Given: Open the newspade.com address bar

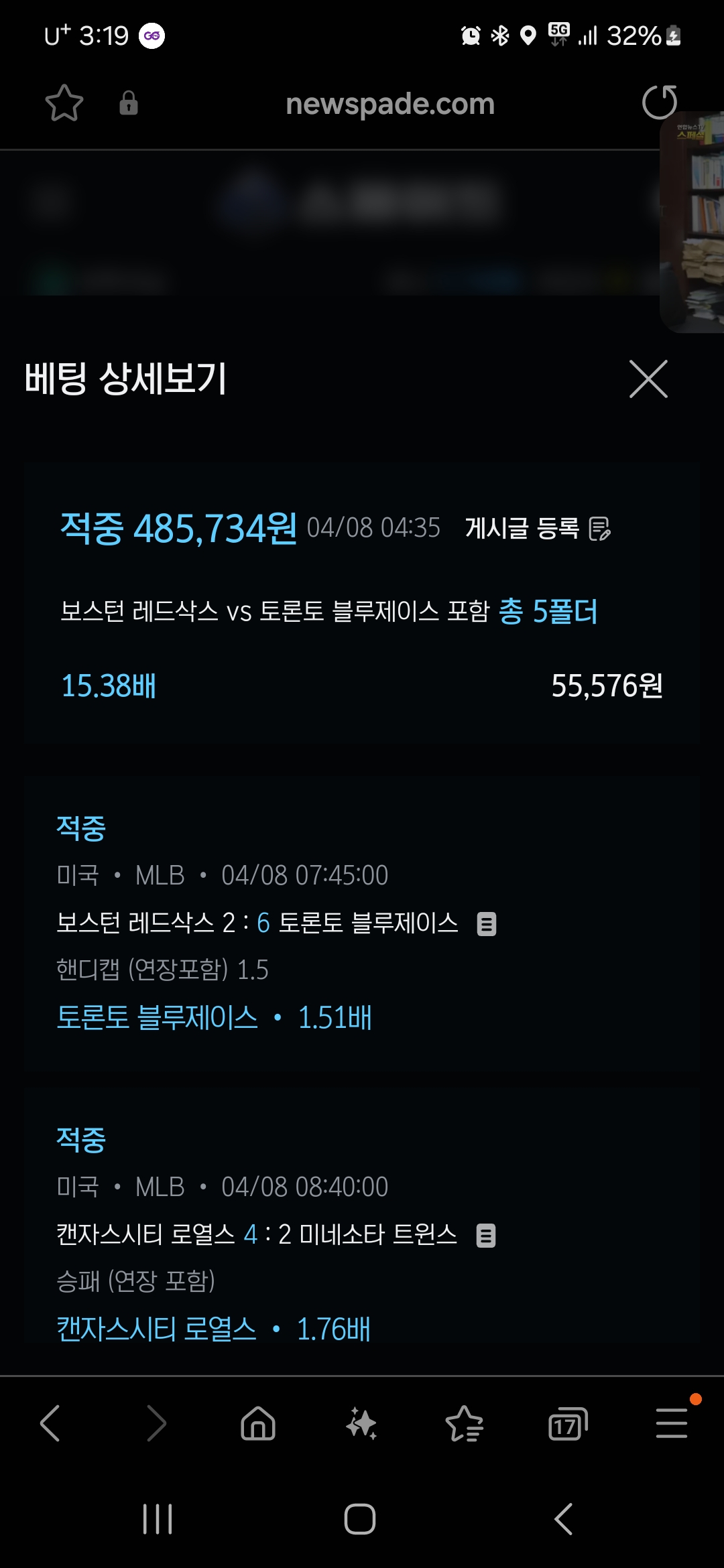Looking at the screenshot, I should click(x=389, y=104).
